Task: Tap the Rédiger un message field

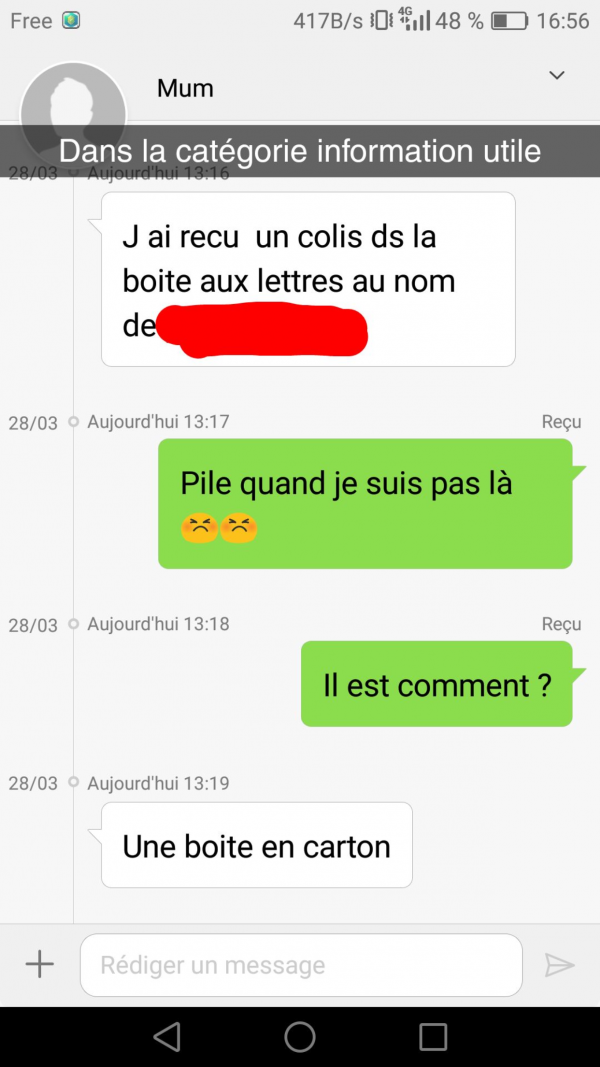Action: (x=300, y=965)
